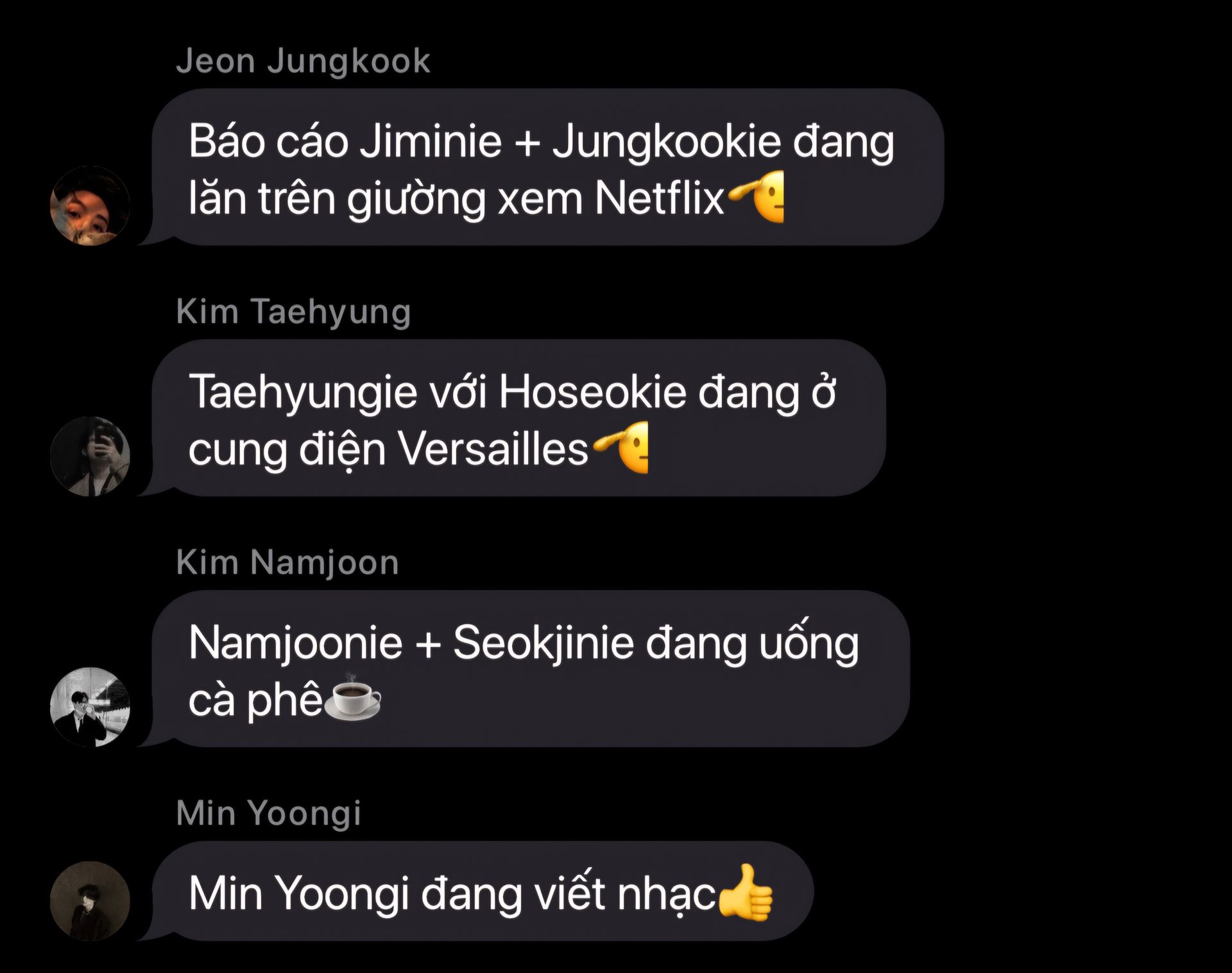The image size is (1232, 973).
Task: Open Kim Taehyung's avatar
Action: point(90,456)
